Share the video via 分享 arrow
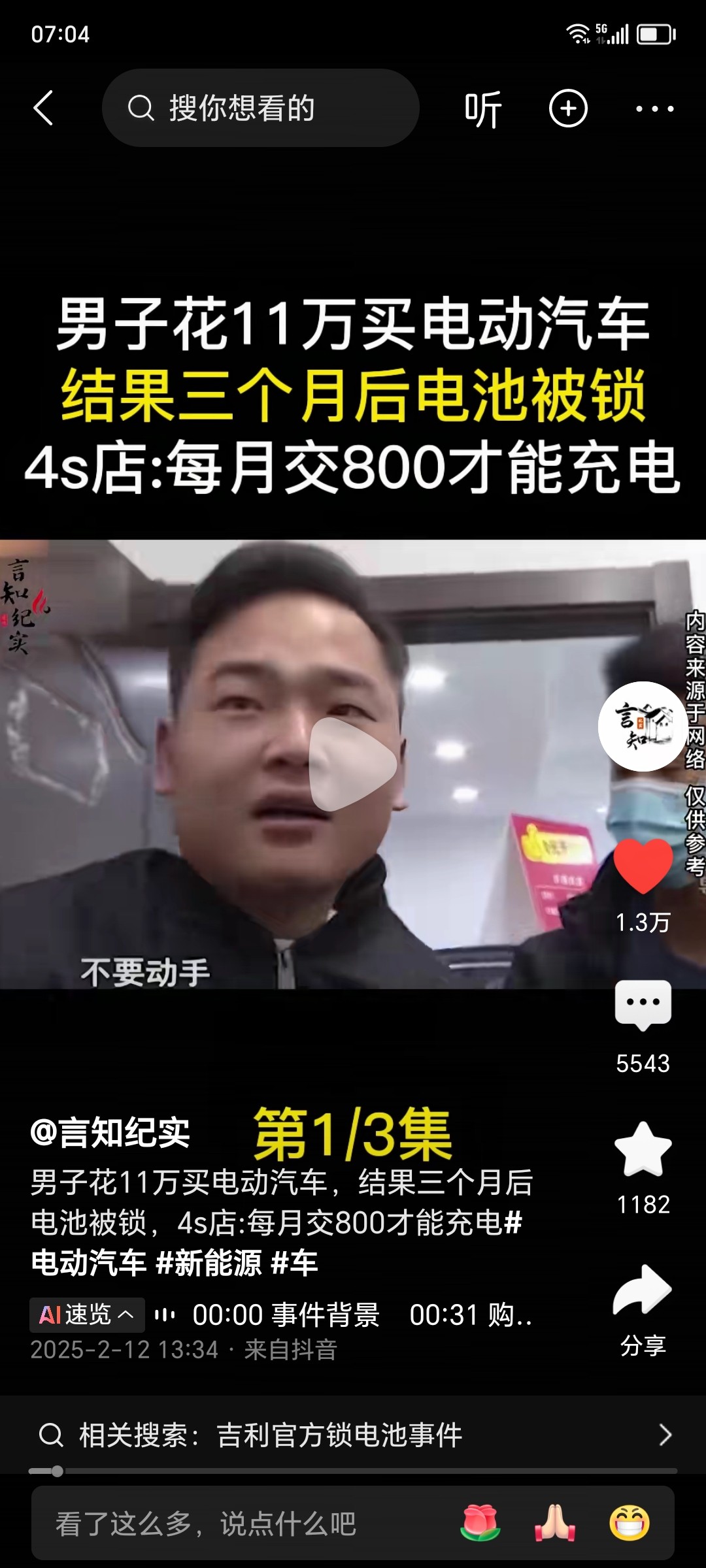 point(643,1290)
